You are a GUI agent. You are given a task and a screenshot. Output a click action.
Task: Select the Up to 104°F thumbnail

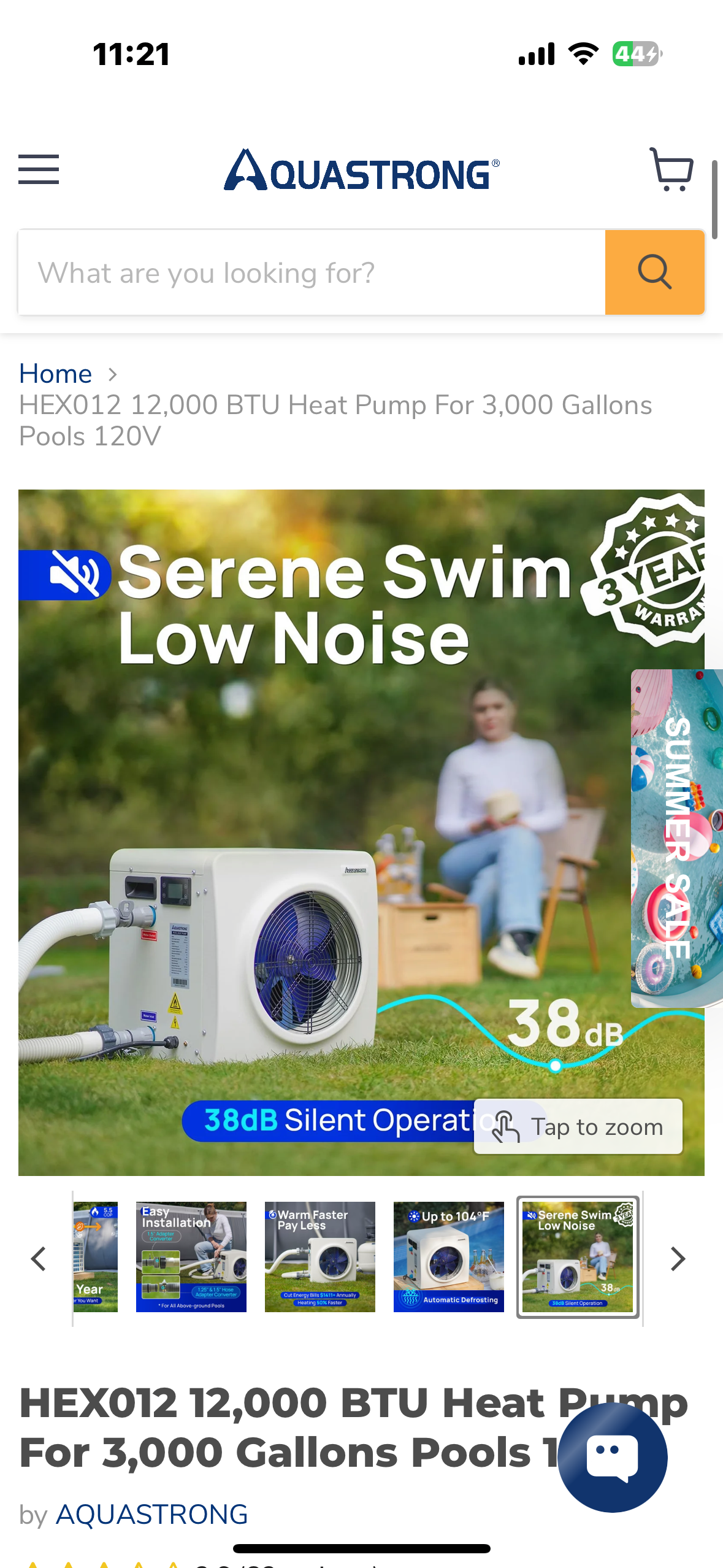(x=449, y=1256)
